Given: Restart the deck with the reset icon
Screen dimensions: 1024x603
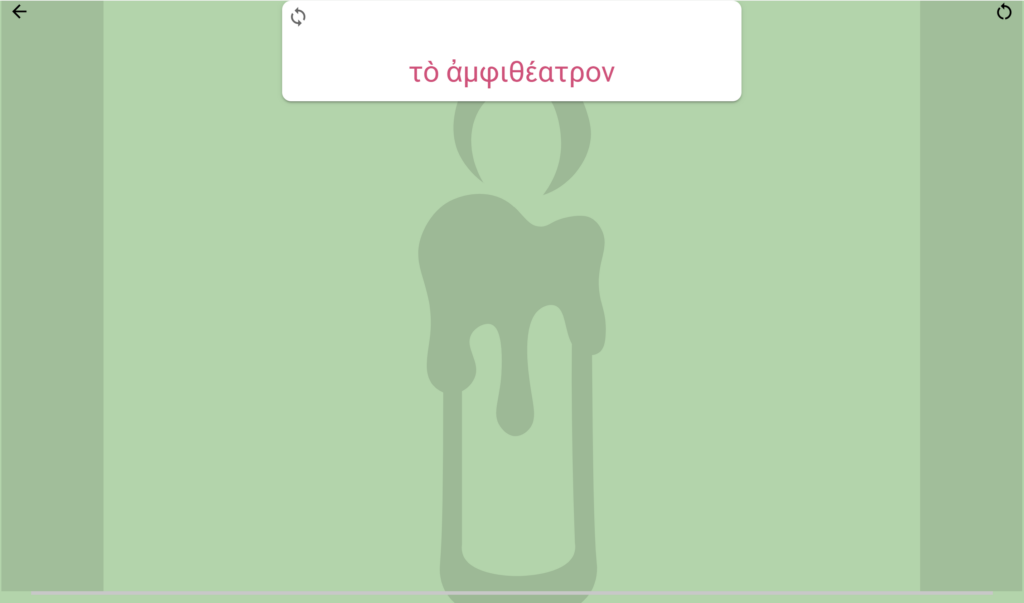Looking at the screenshot, I should [1004, 12].
